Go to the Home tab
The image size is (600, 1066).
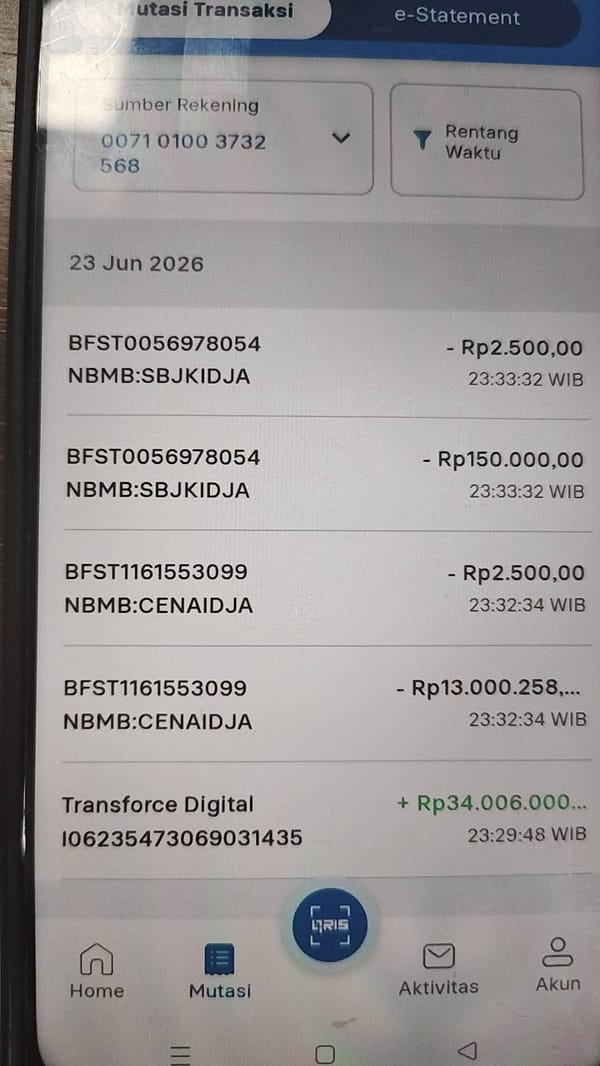(96, 970)
